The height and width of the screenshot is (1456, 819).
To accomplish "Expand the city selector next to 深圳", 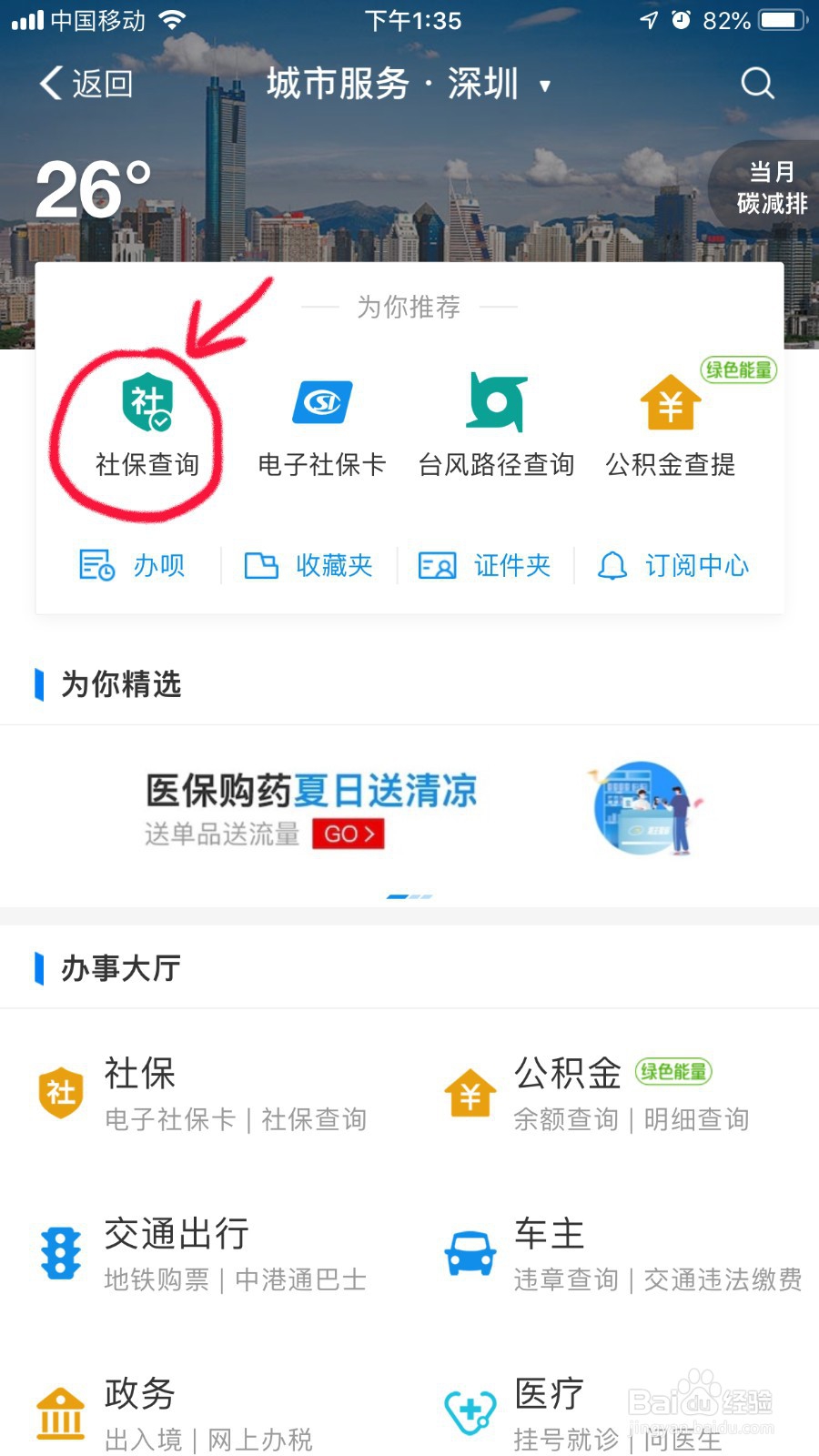I will [543, 86].
